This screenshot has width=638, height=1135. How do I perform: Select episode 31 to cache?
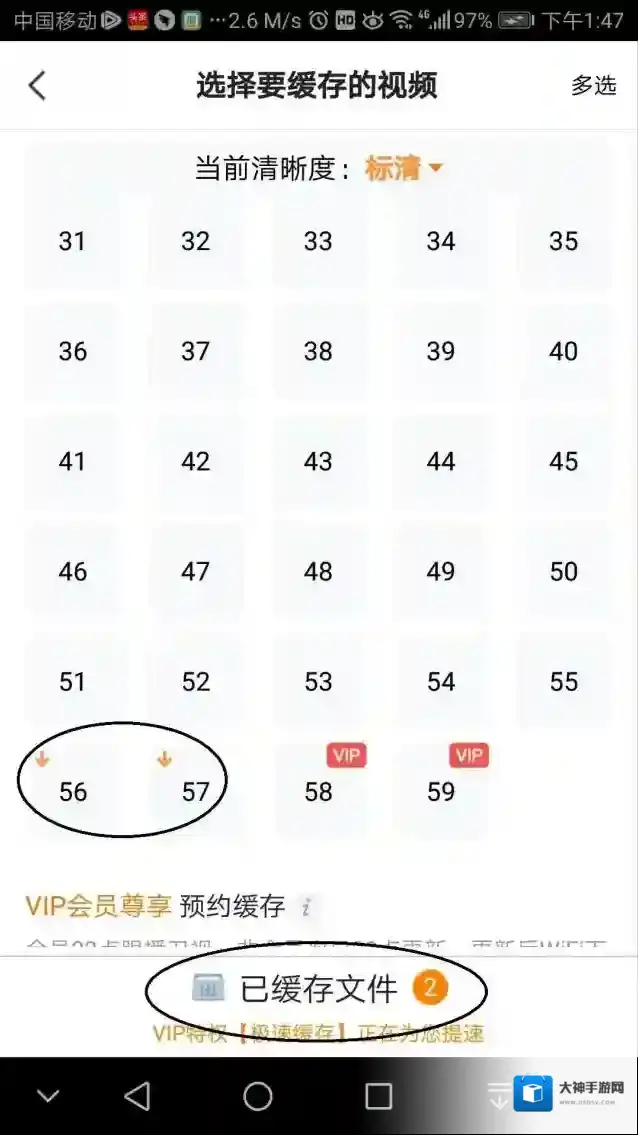click(72, 242)
